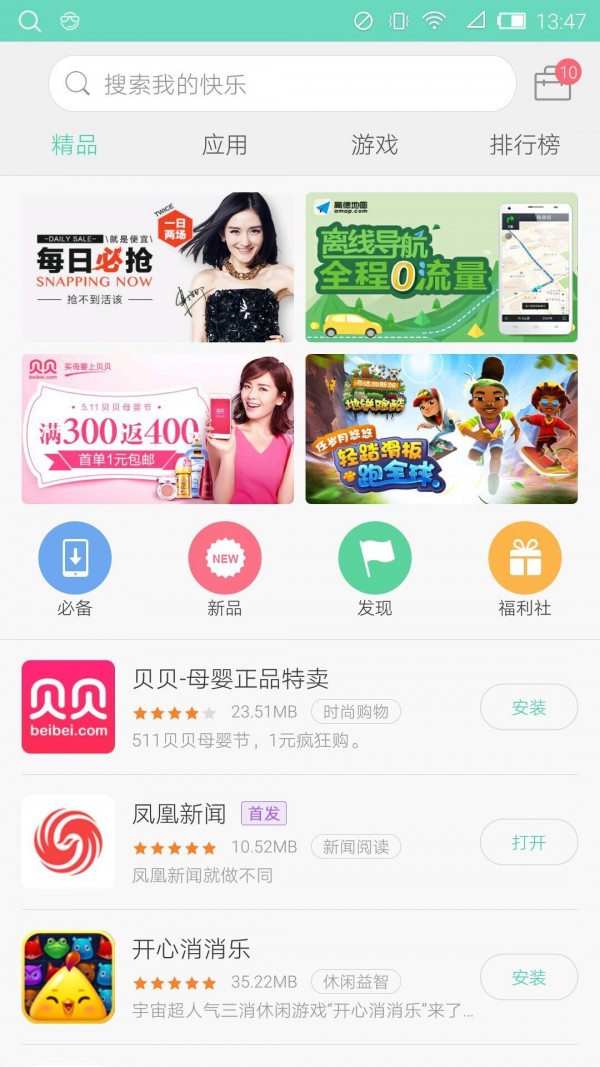Image resolution: width=600 pixels, height=1067 pixels.
Task: Open the 福利社 category
Action: coord(525,568)
